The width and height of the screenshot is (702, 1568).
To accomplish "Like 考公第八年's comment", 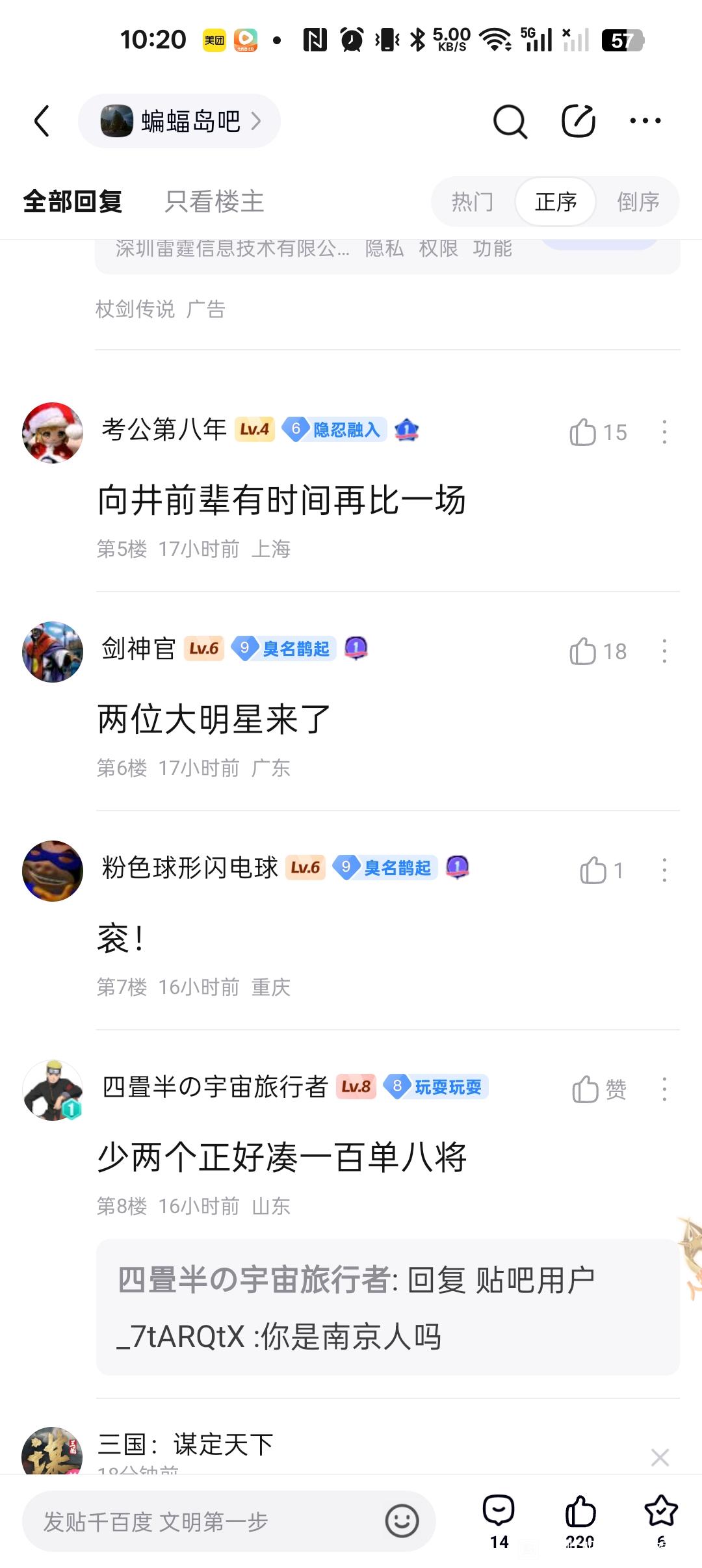I will (x=583, y=432).
